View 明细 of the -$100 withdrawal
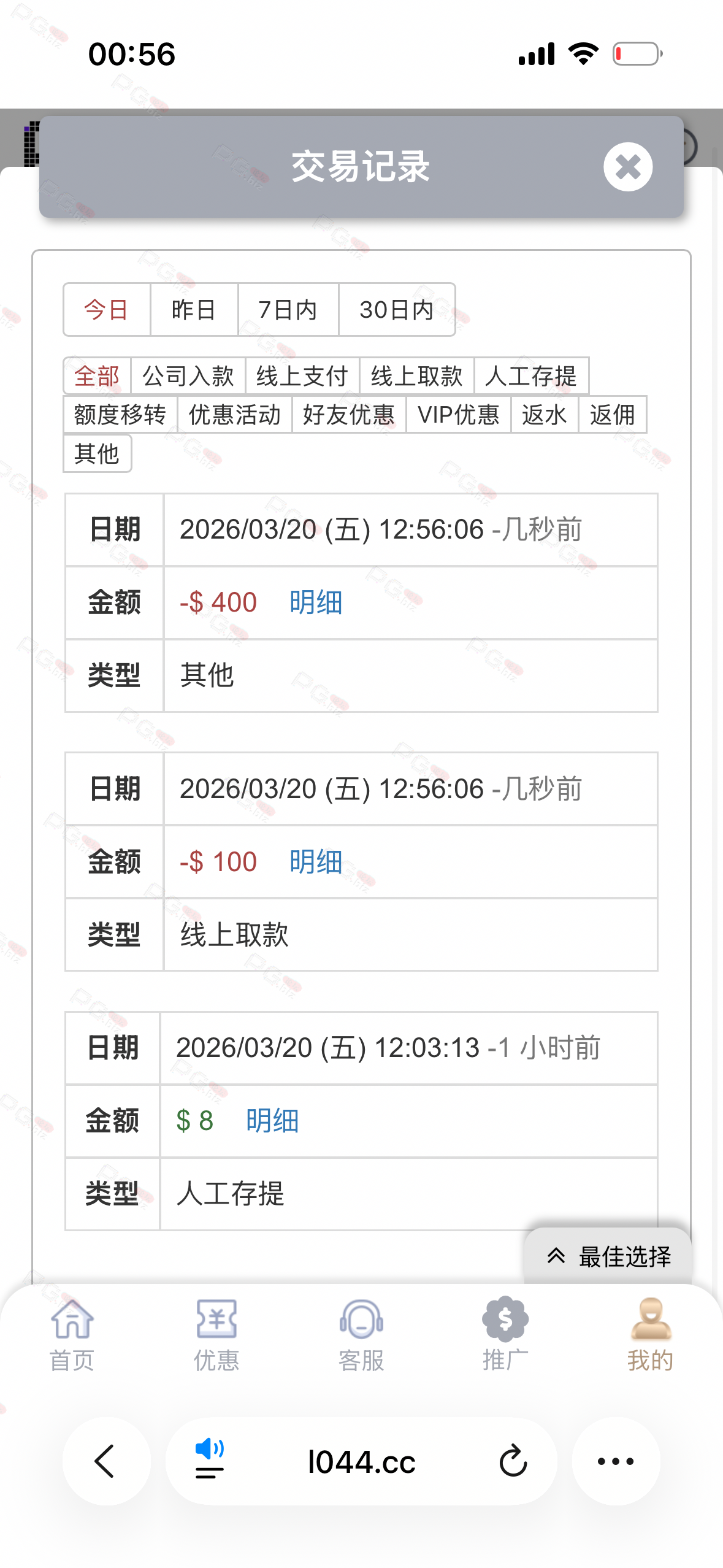723x1568 pixels. point(316,862)
